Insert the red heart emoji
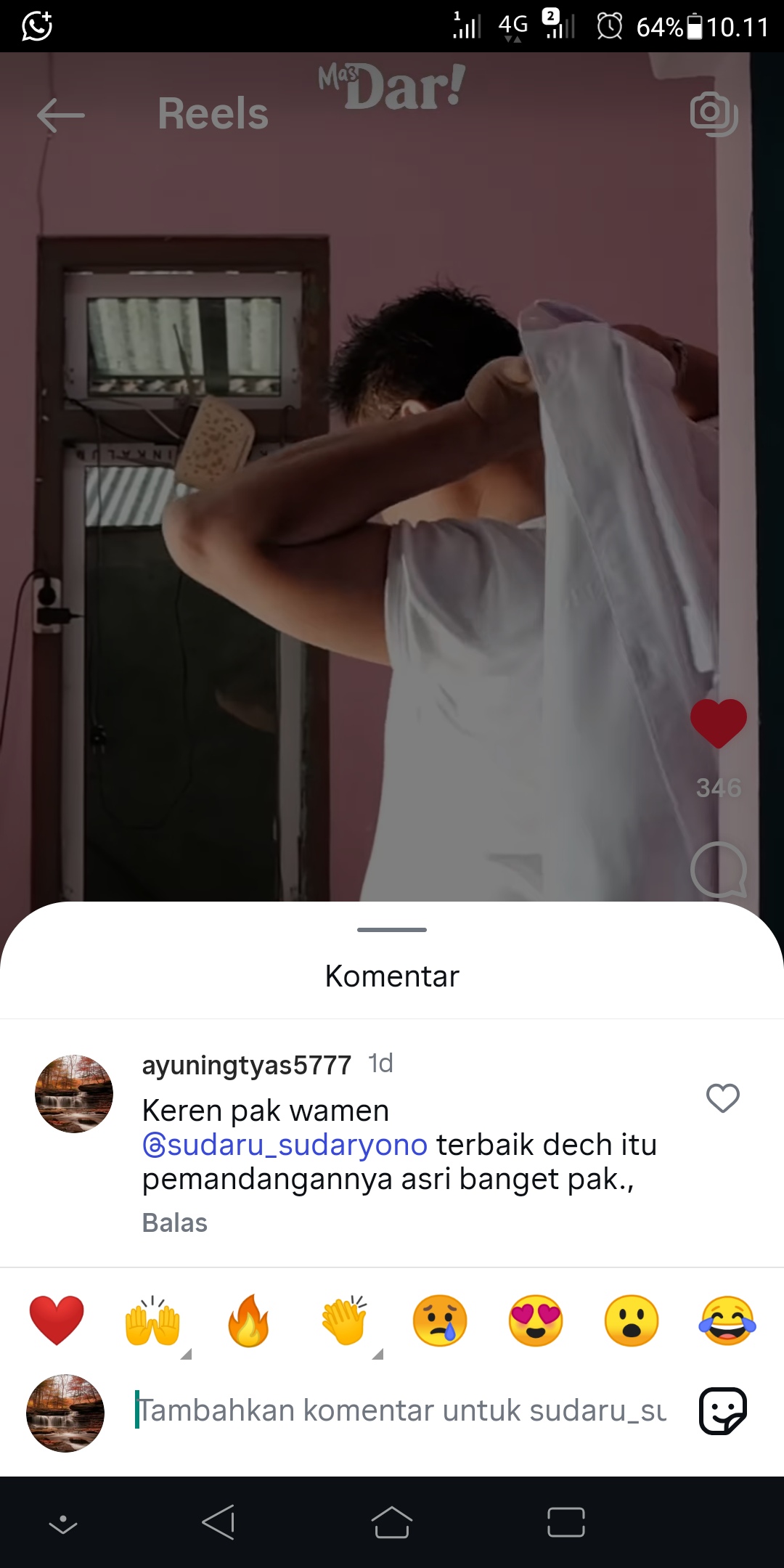The width and height of the screenshot is (784, 1568). (x=57, y=1320)
